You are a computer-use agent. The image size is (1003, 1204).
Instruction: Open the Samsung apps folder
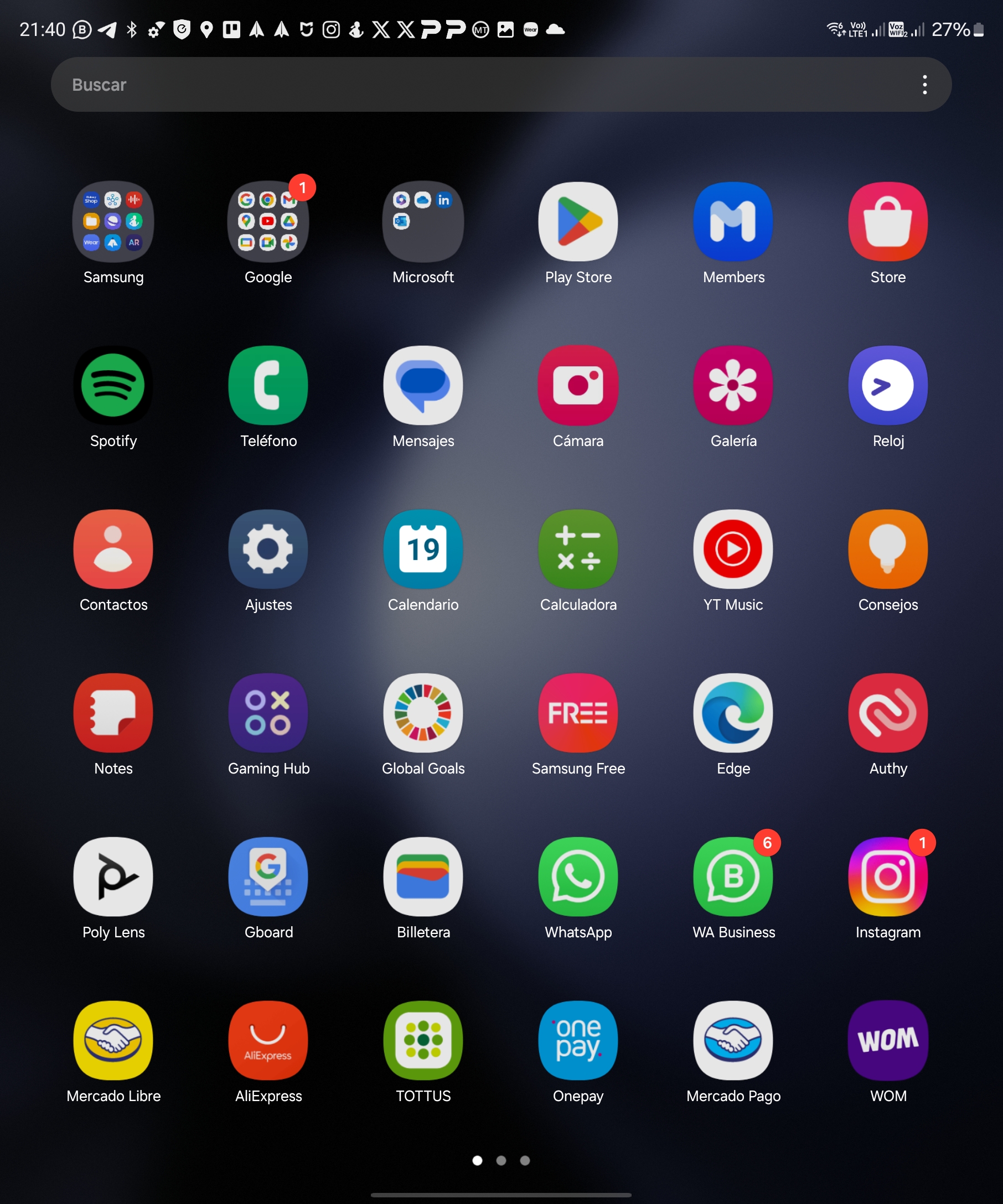tap(113, 222)
